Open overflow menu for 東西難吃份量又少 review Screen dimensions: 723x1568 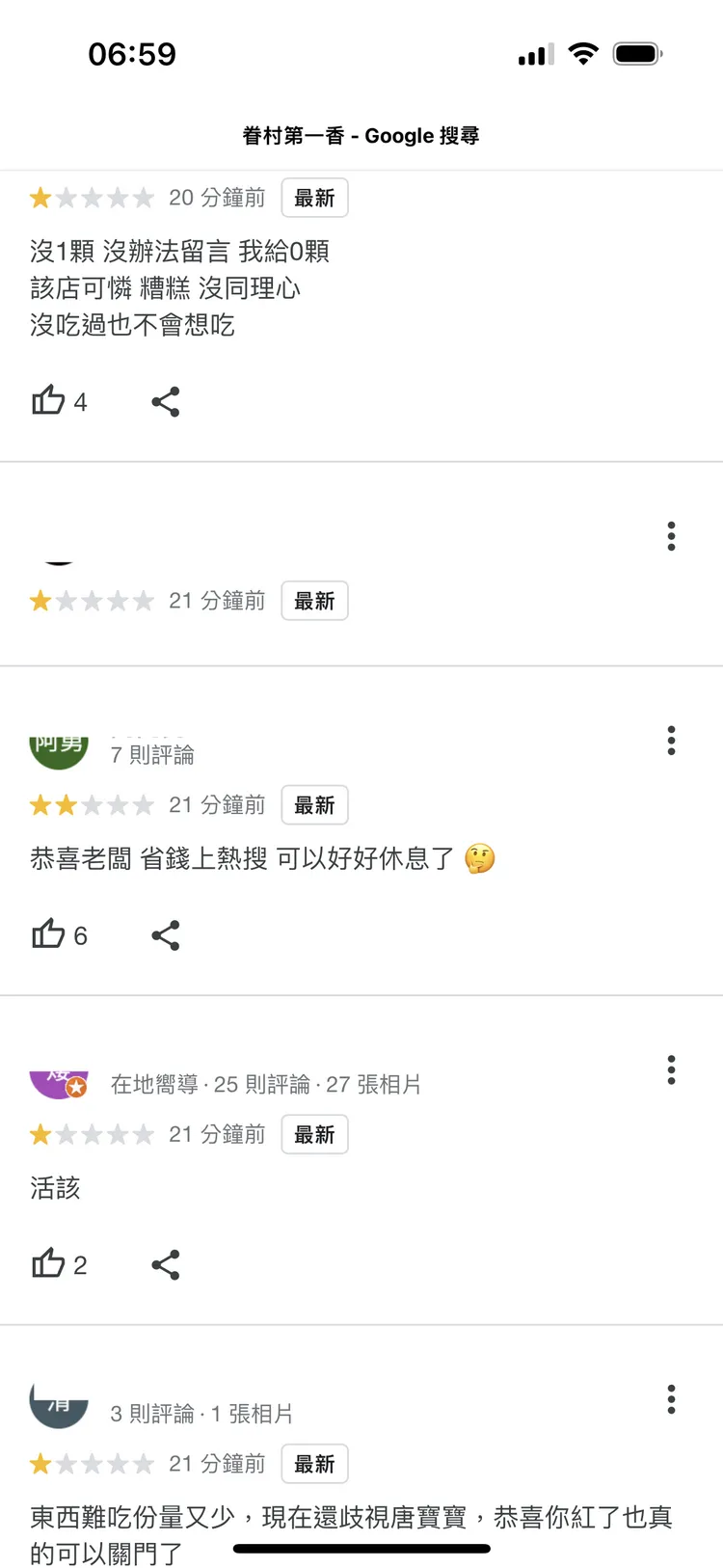tap(671, 1399)
